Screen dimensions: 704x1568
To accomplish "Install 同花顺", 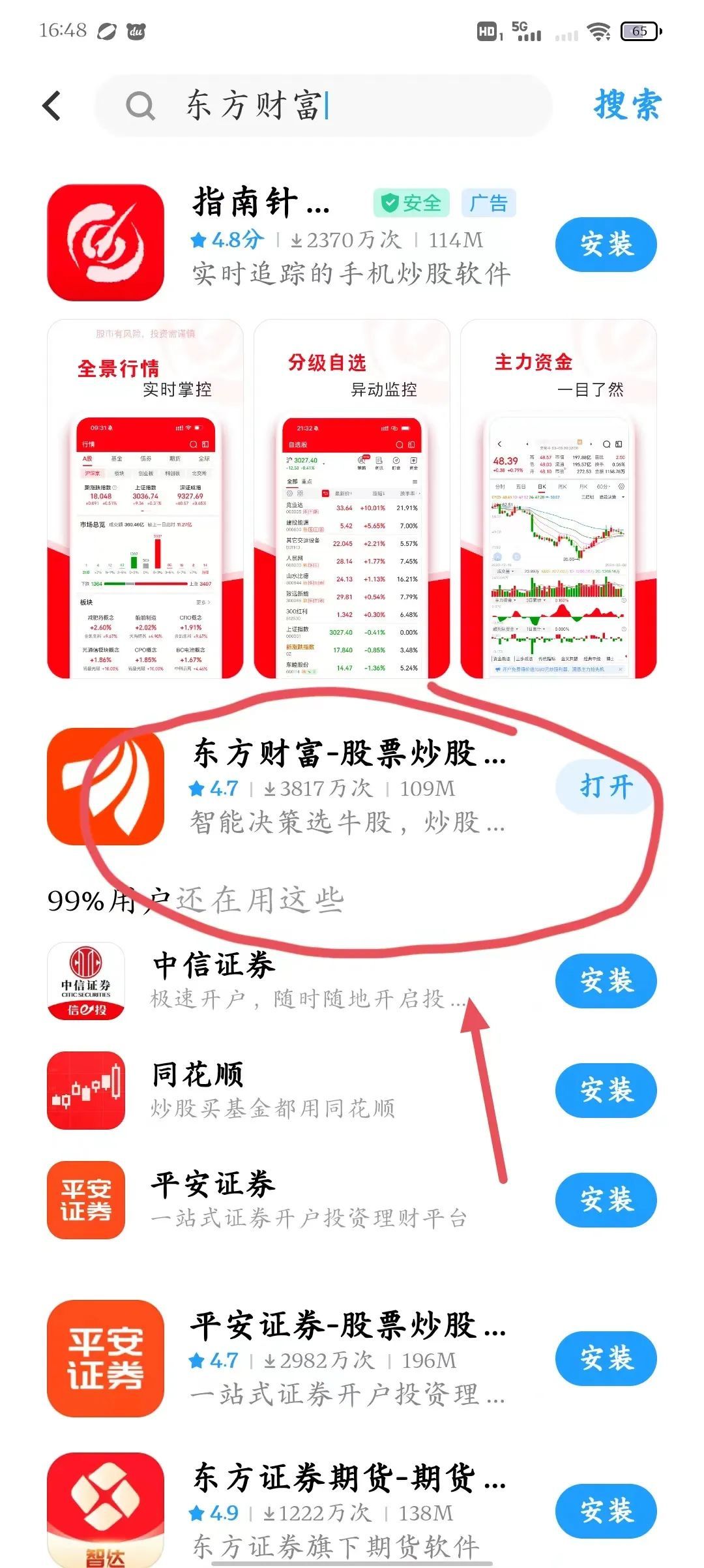I will [x=606, y=1091].
